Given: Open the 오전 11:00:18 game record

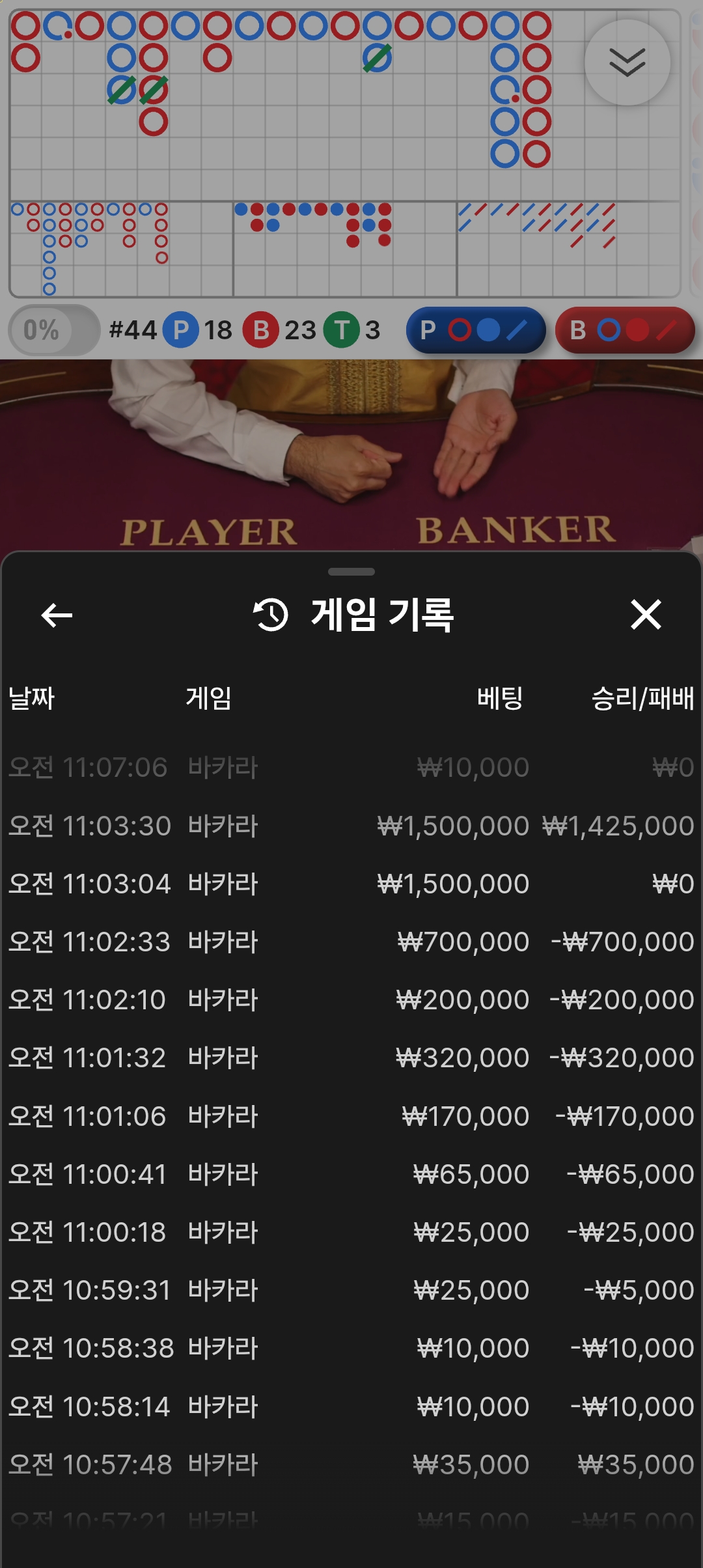Looking at the screenshot, I should pos(351,1232).
